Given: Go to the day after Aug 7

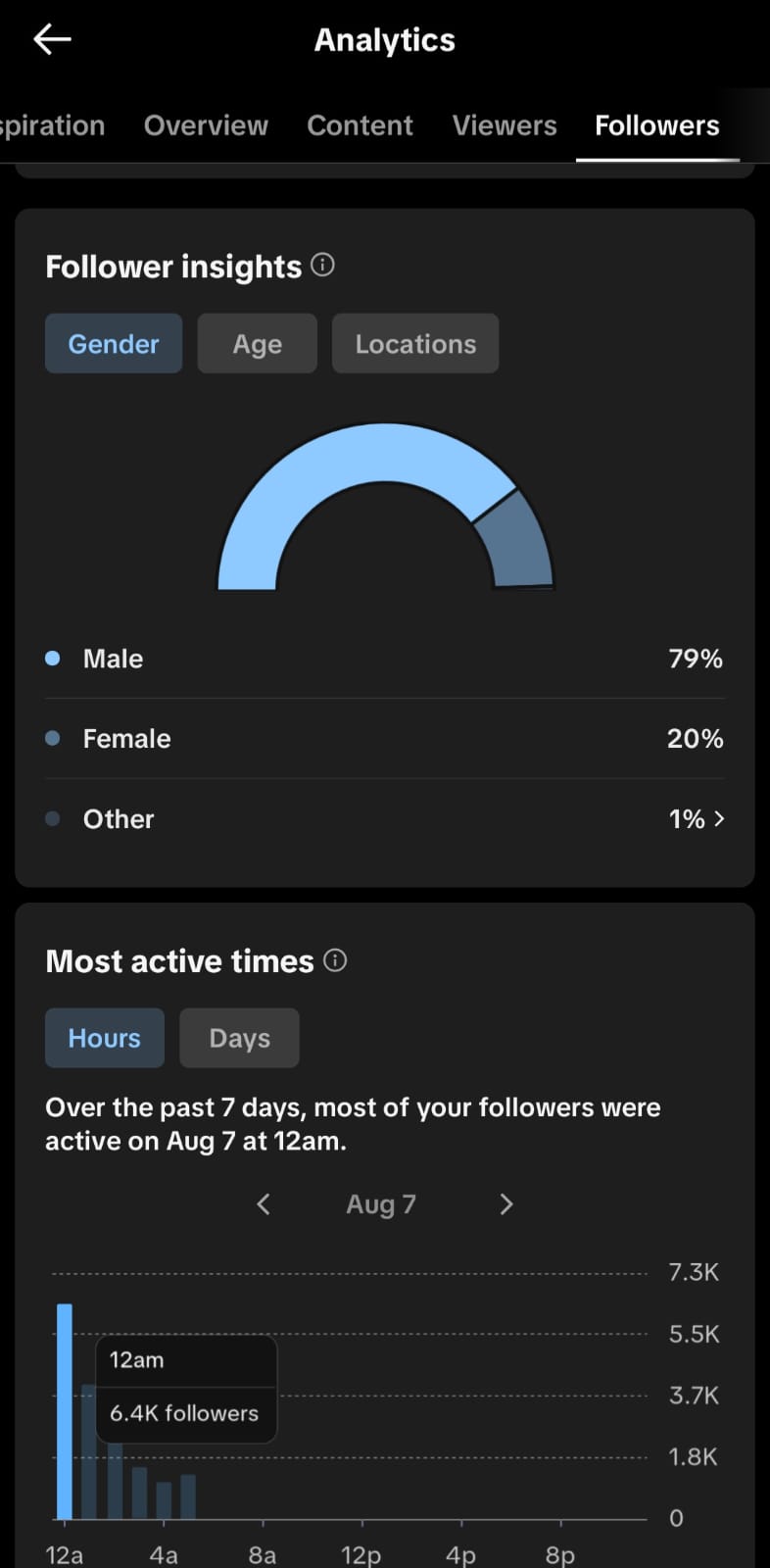Looking at the screenshot, I should coord(505,1204).
